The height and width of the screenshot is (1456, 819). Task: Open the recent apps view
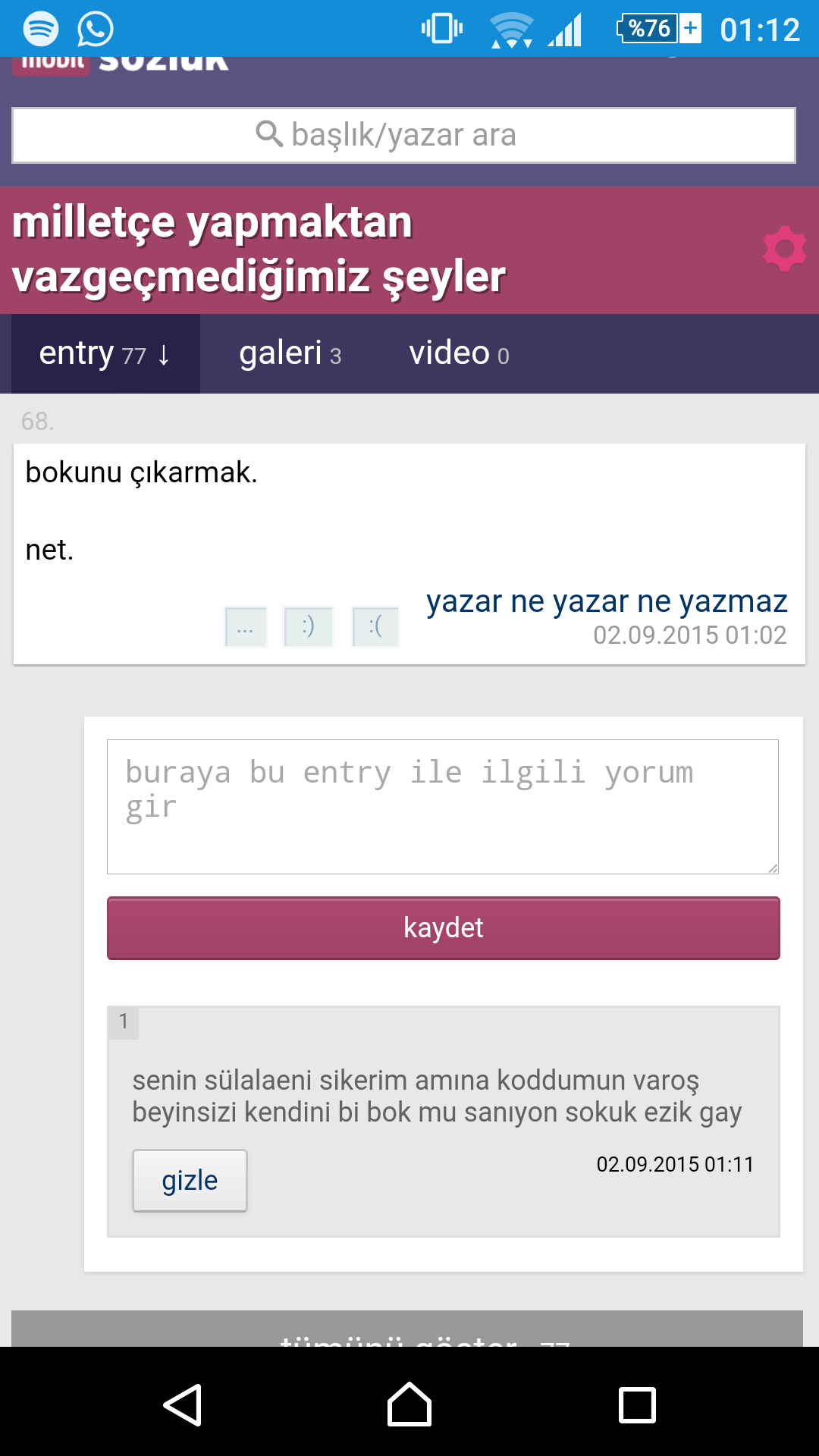(x=637, y=1405)
